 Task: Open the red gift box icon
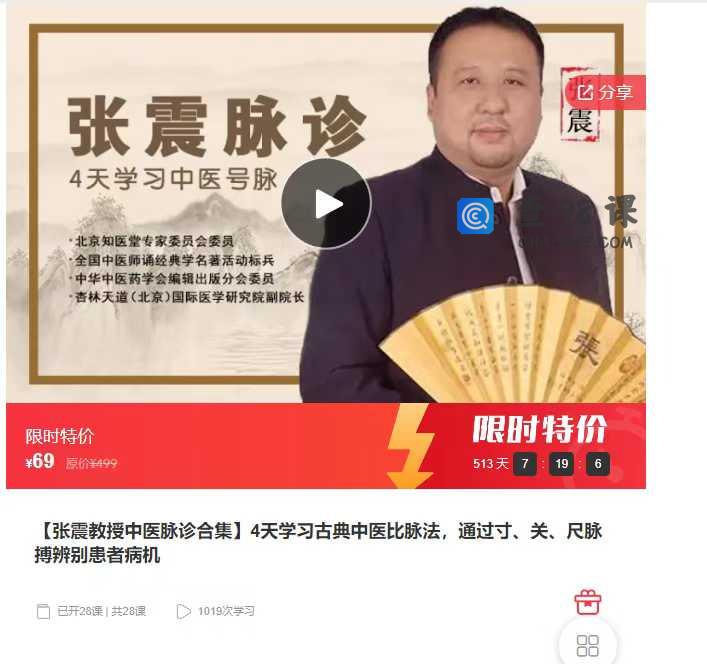[x=588, y=602]
